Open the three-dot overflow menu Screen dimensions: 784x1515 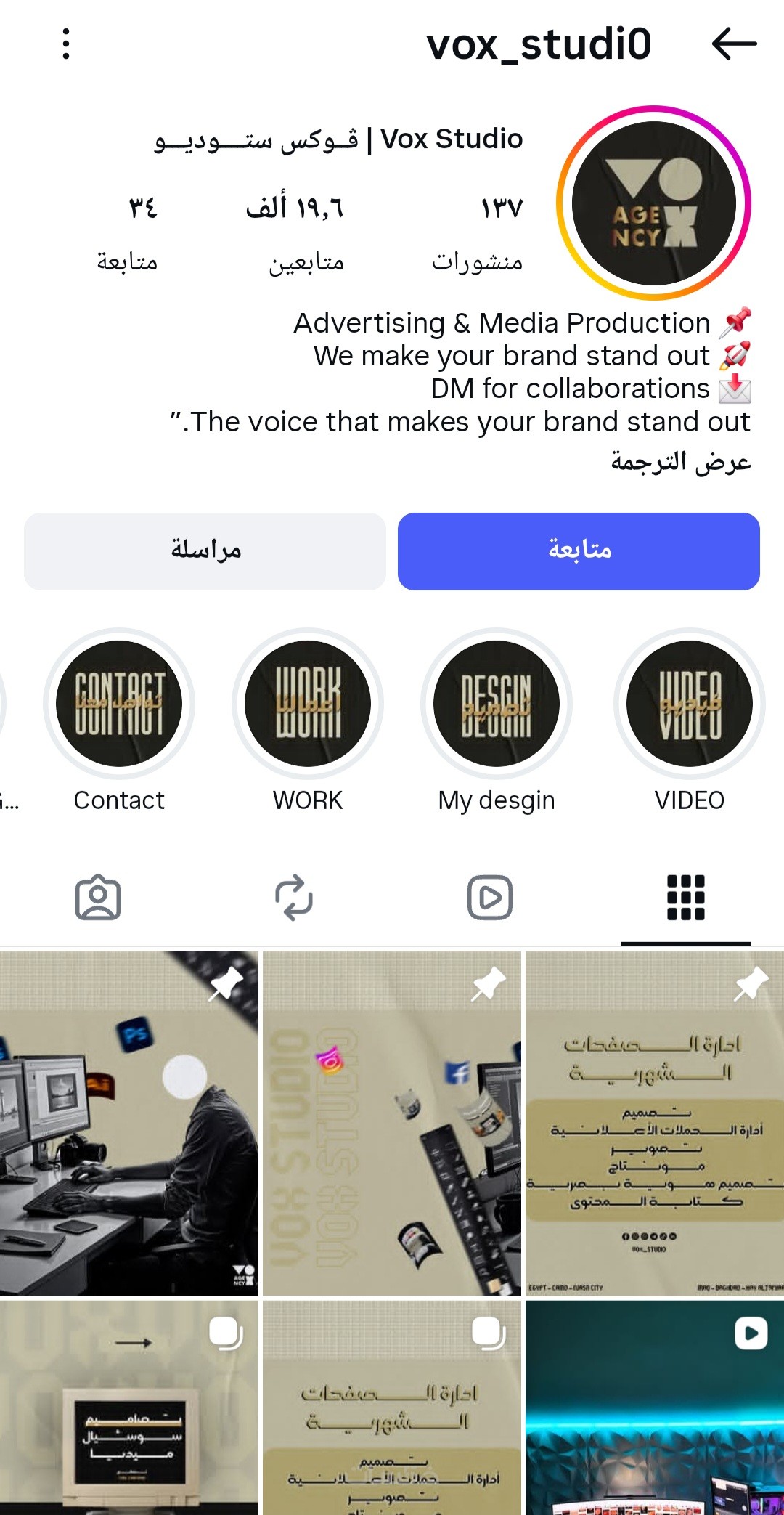(66, 44)
